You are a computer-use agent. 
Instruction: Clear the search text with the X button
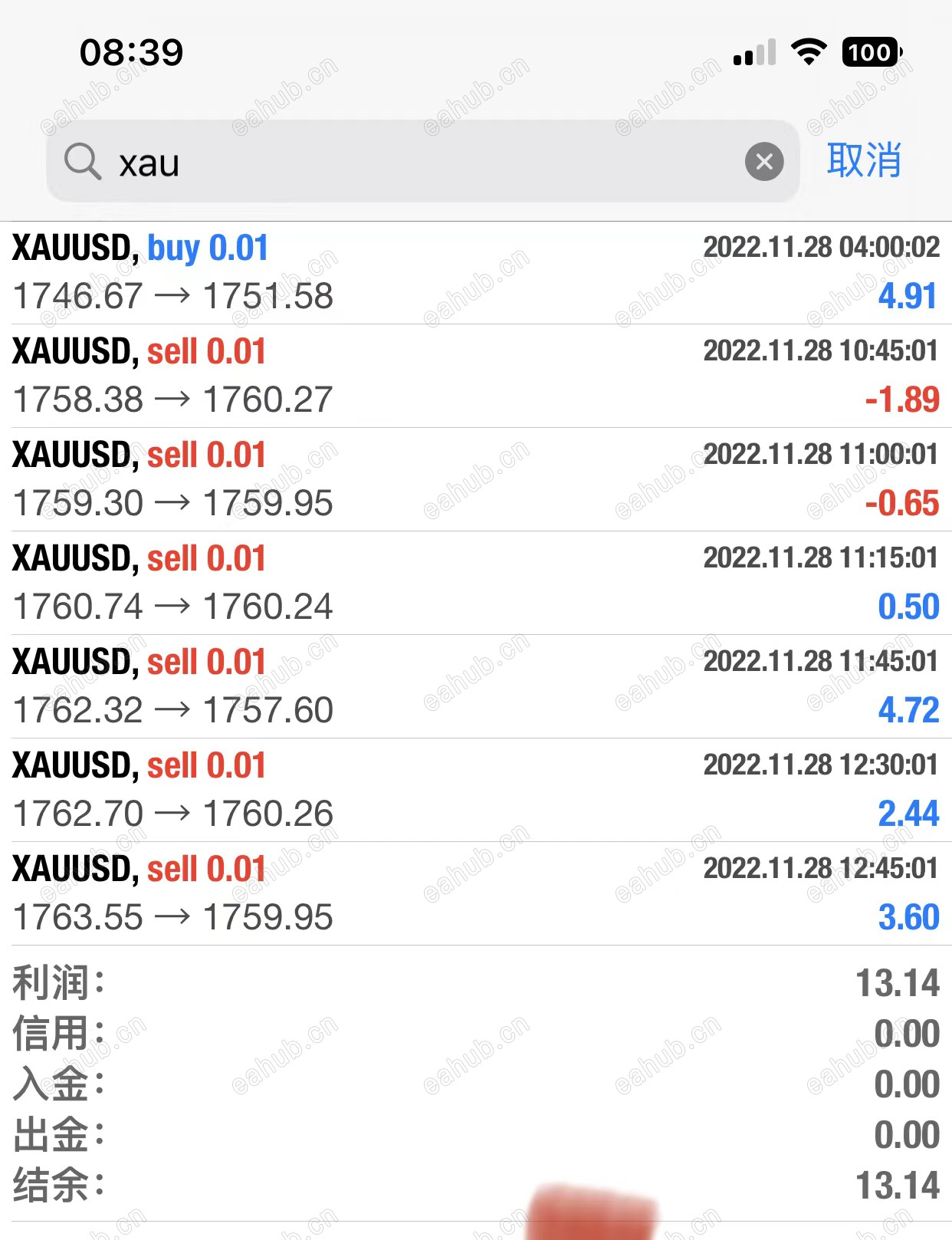[x=763, y=162]
